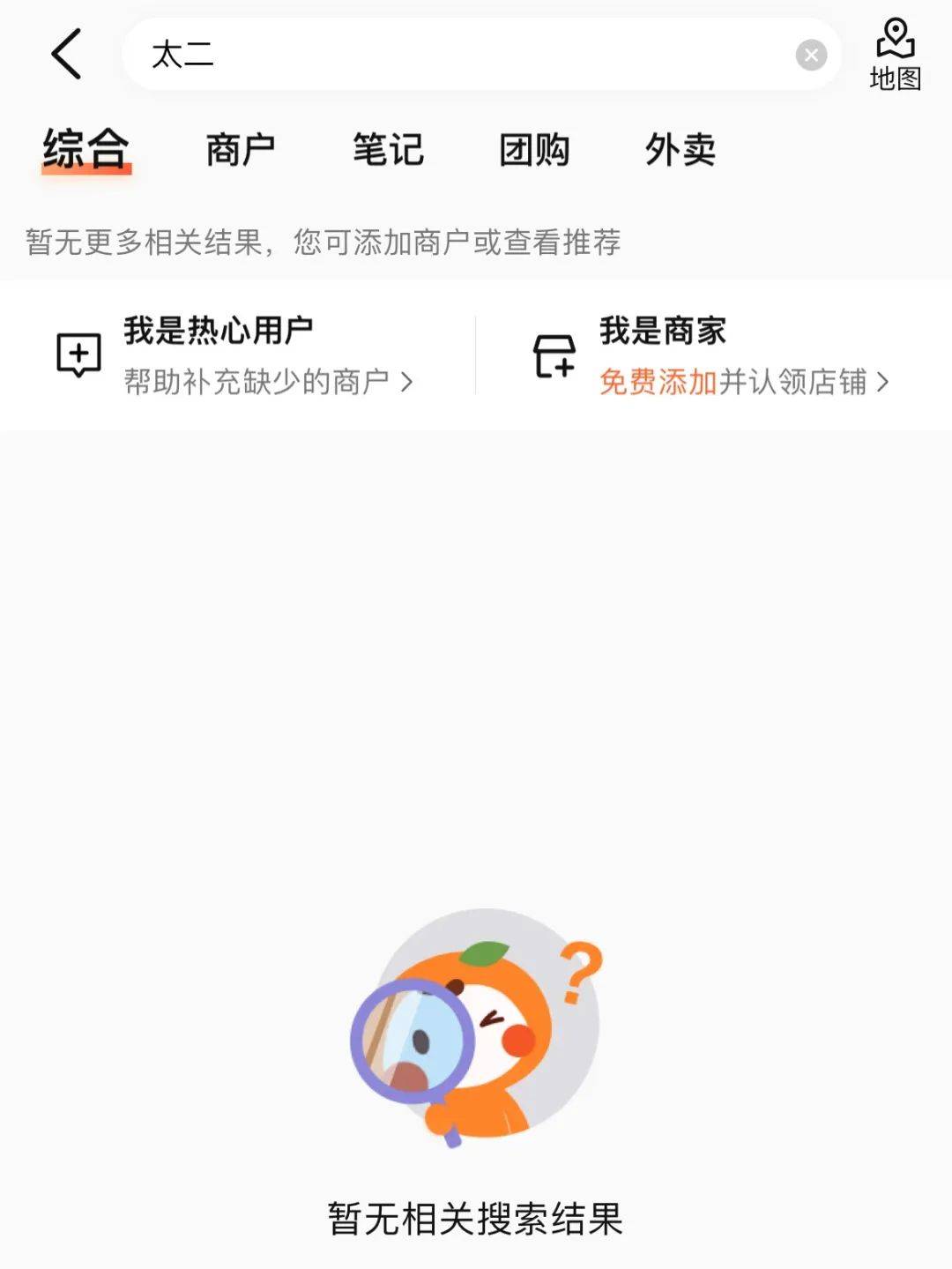
Task: Switch to the 笔记 tab
Action: [x=388, y=150]
